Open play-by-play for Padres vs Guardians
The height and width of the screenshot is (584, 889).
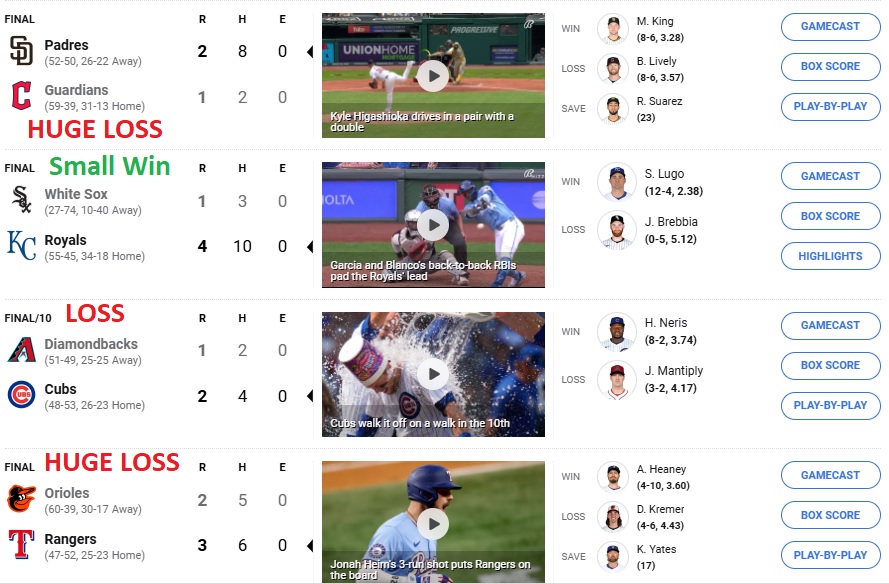point(830,106)
